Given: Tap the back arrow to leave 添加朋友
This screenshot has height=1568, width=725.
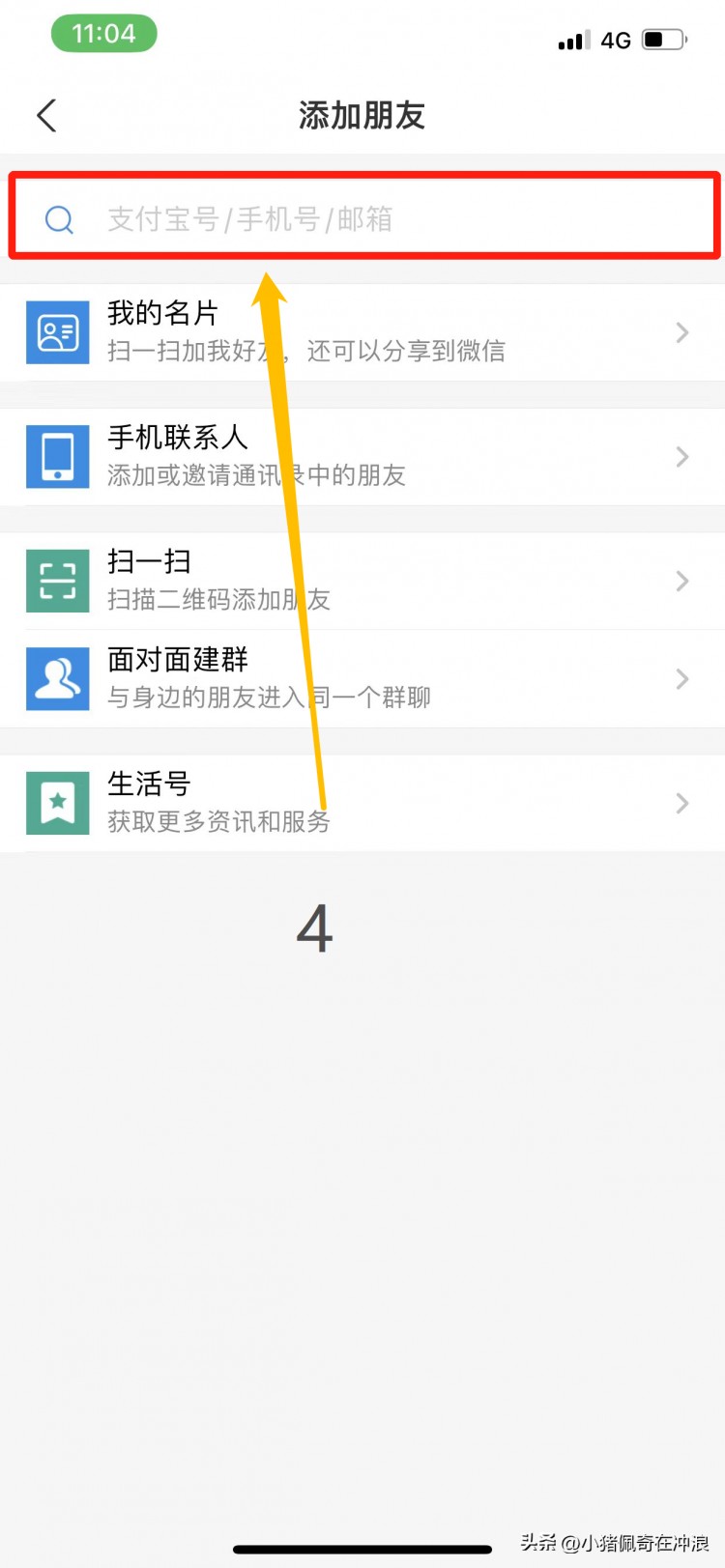Looking at the screenshot, I should tap(45, 114).
